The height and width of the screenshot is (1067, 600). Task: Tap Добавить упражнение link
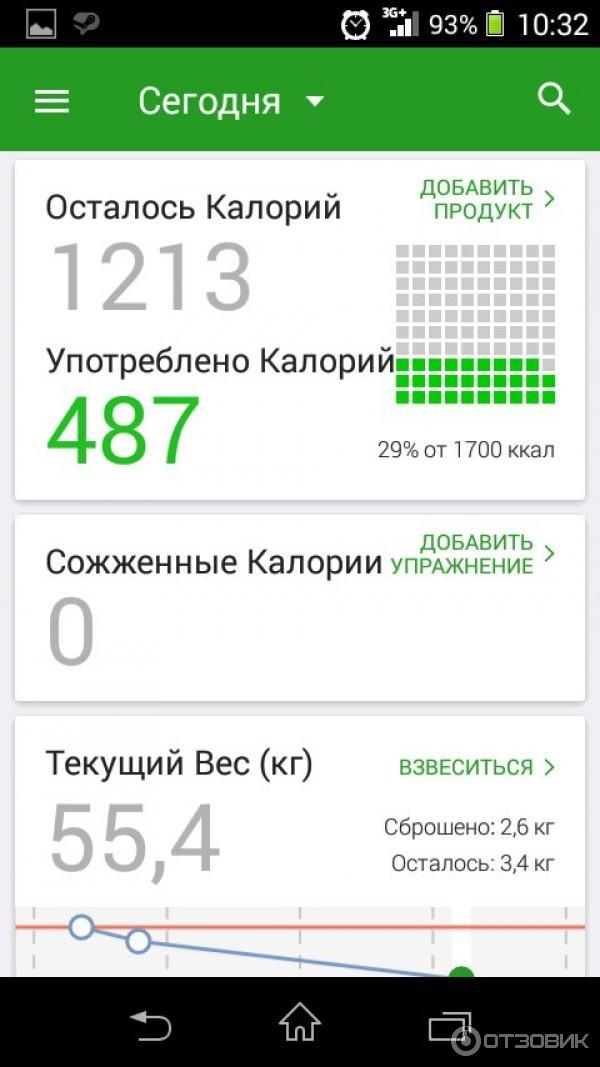click(x=471, y=554)
